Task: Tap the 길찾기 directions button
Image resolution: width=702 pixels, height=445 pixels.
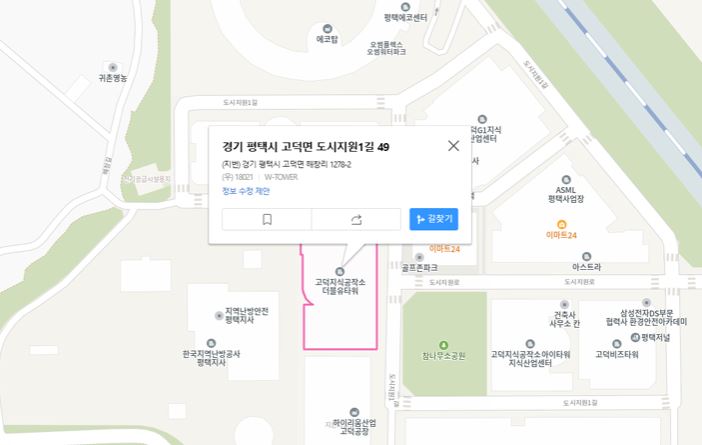Action: point(434,219)
